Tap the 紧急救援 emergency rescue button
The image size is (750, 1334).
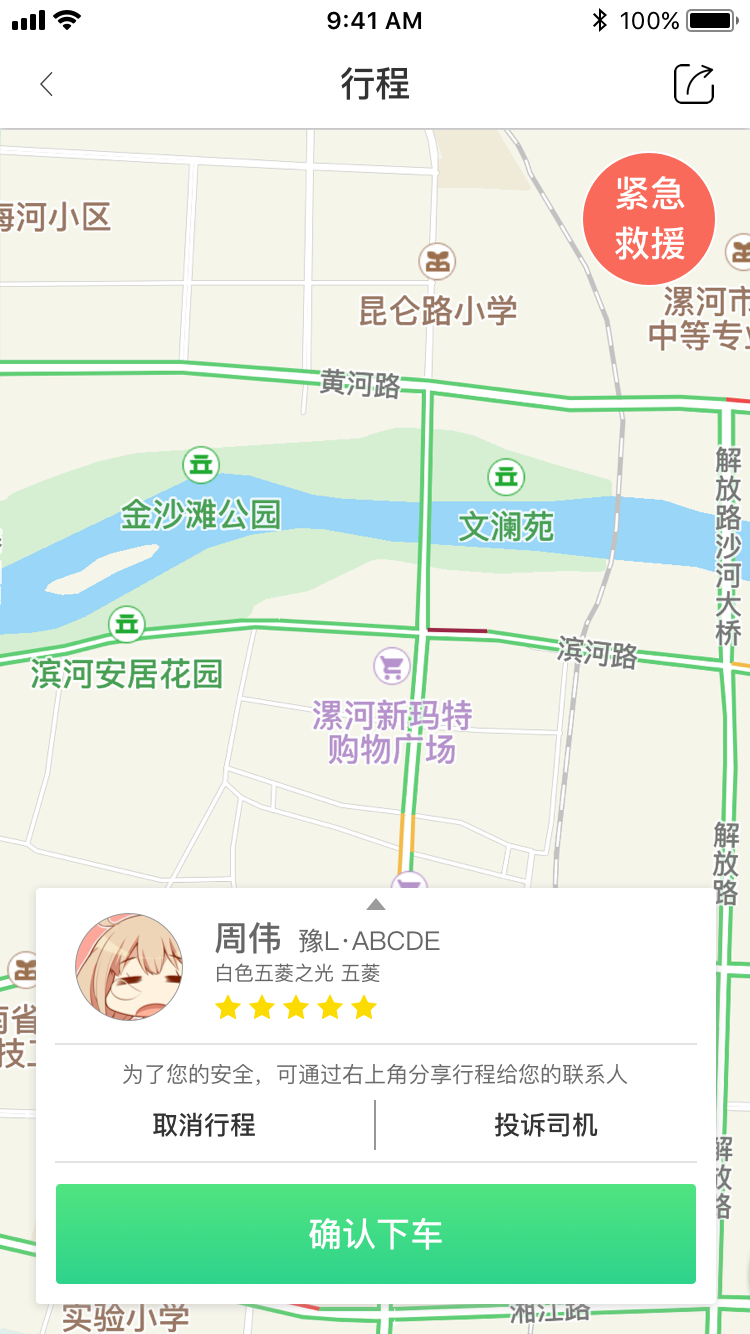(649, 220)
